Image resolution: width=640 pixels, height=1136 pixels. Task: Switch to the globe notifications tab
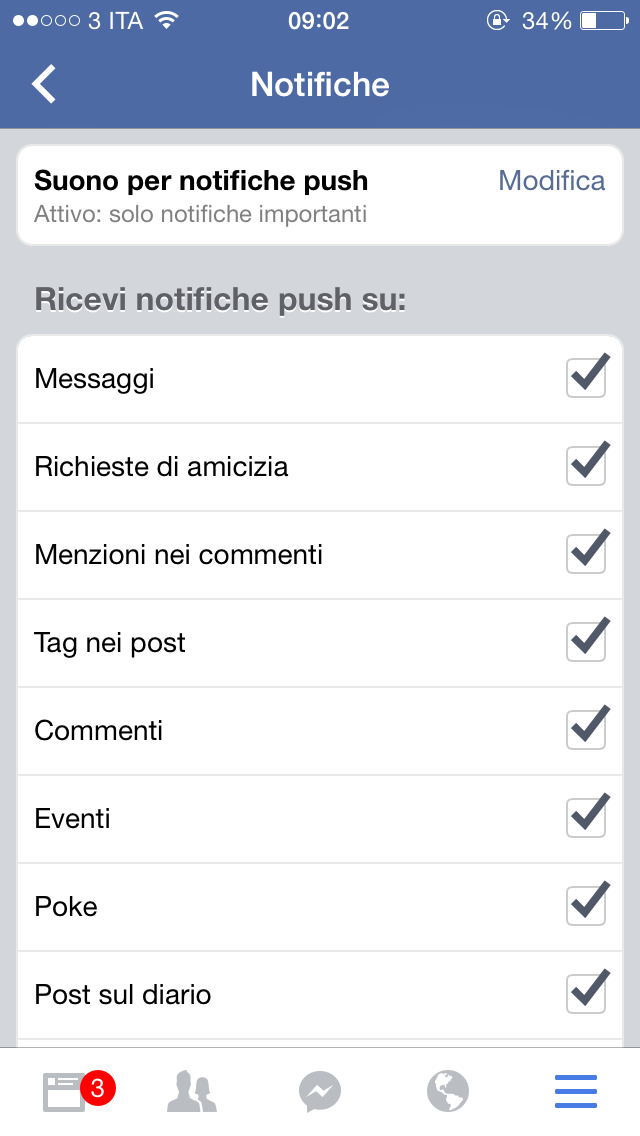(447, 1091)
